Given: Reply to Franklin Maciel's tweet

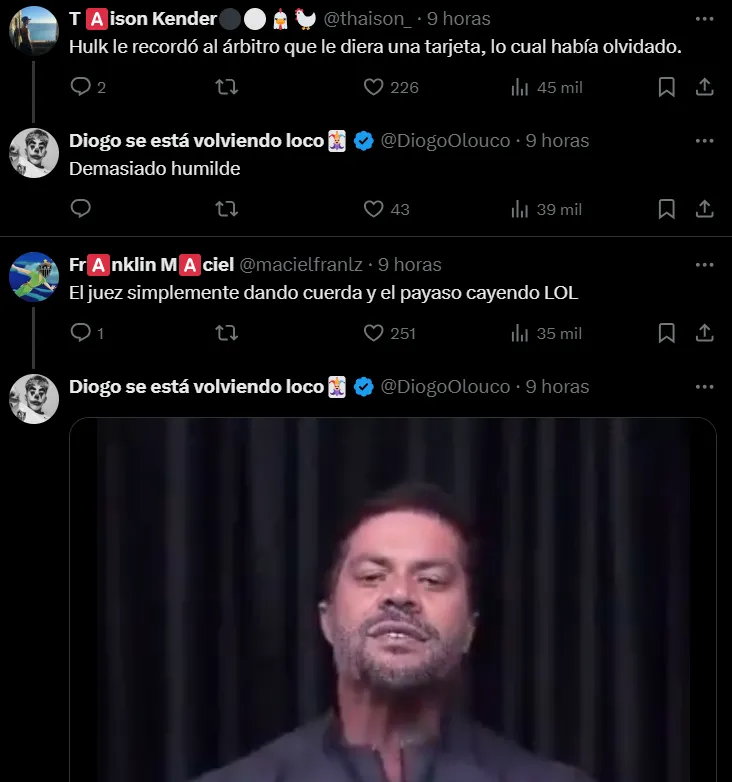Looking at the screenshot, I should coord(81,333).
